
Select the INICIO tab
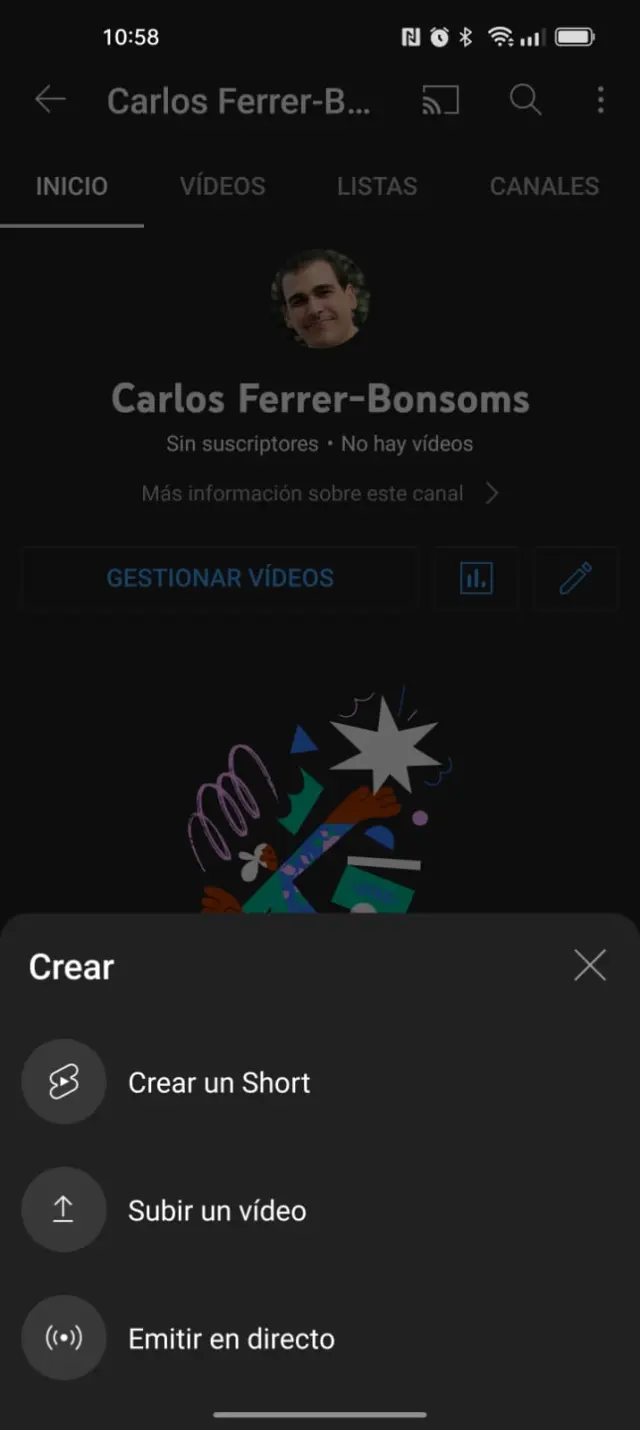coord(71,186)
